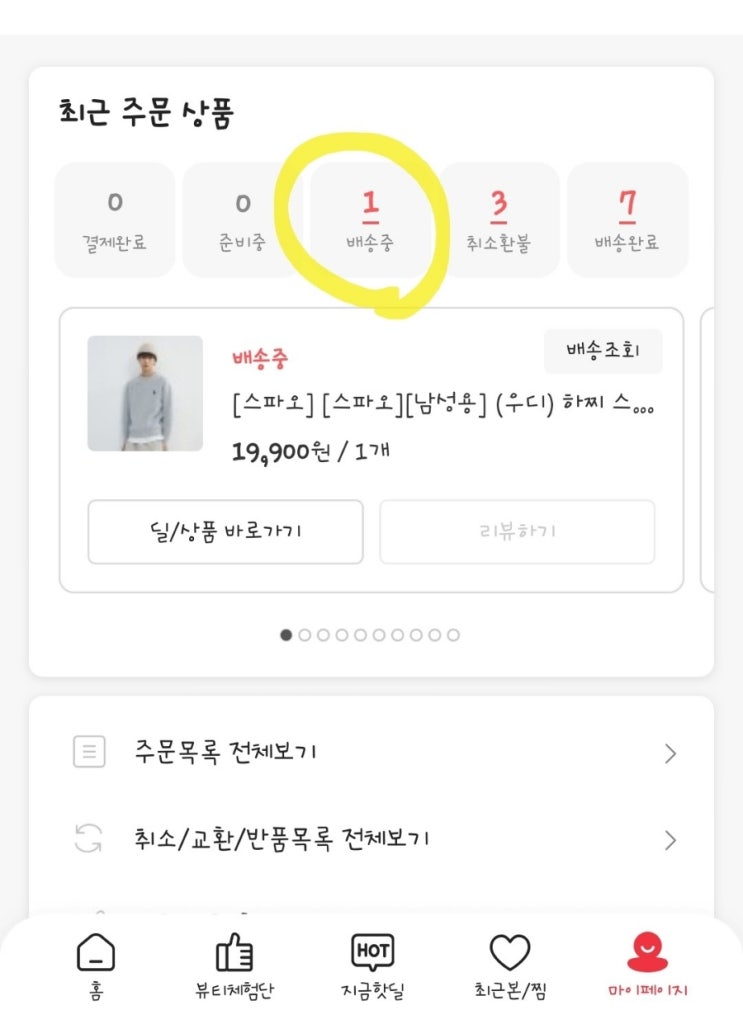Go to the 홈 tab
Screen dimensions: 743x1015
[x=95, y=966]
